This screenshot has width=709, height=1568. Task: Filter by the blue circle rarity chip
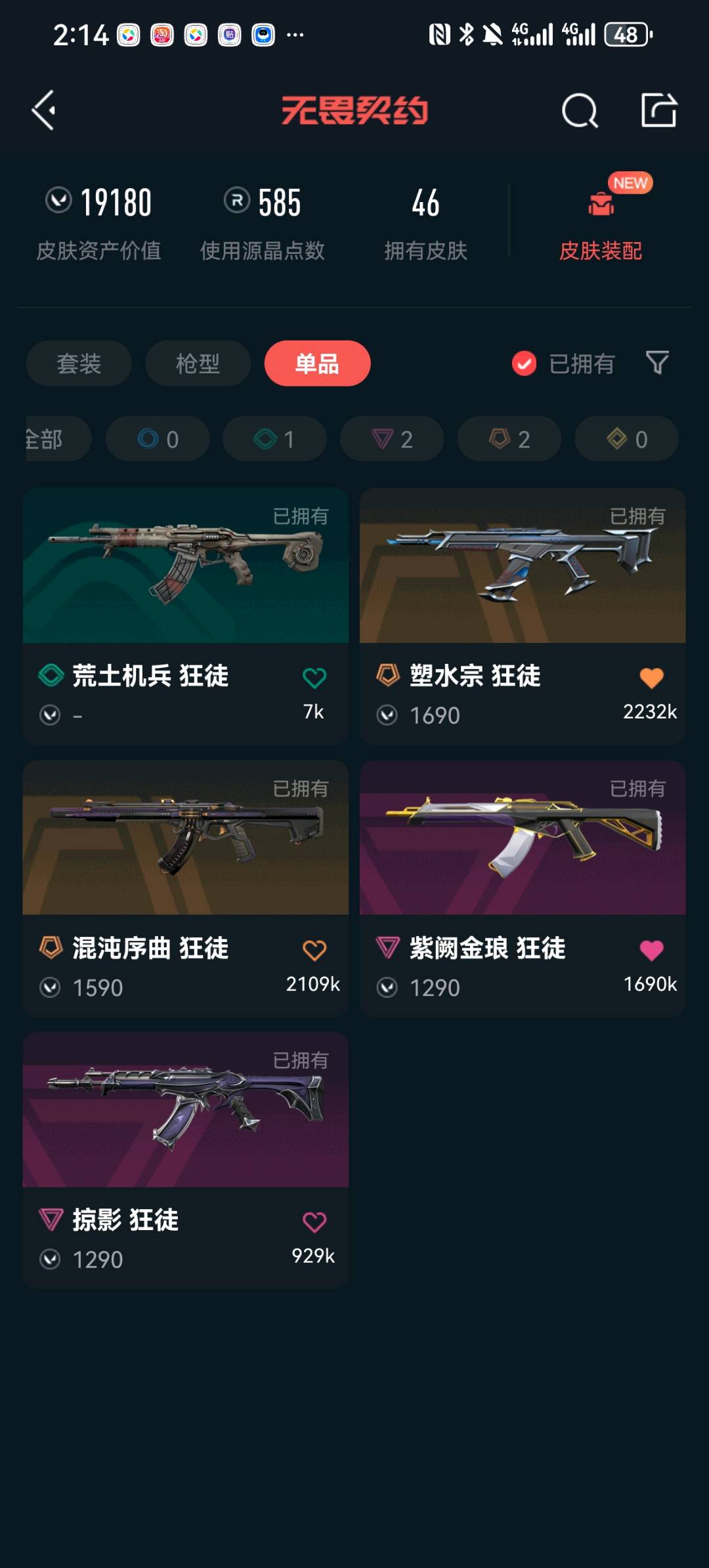[x=158, y=439]
